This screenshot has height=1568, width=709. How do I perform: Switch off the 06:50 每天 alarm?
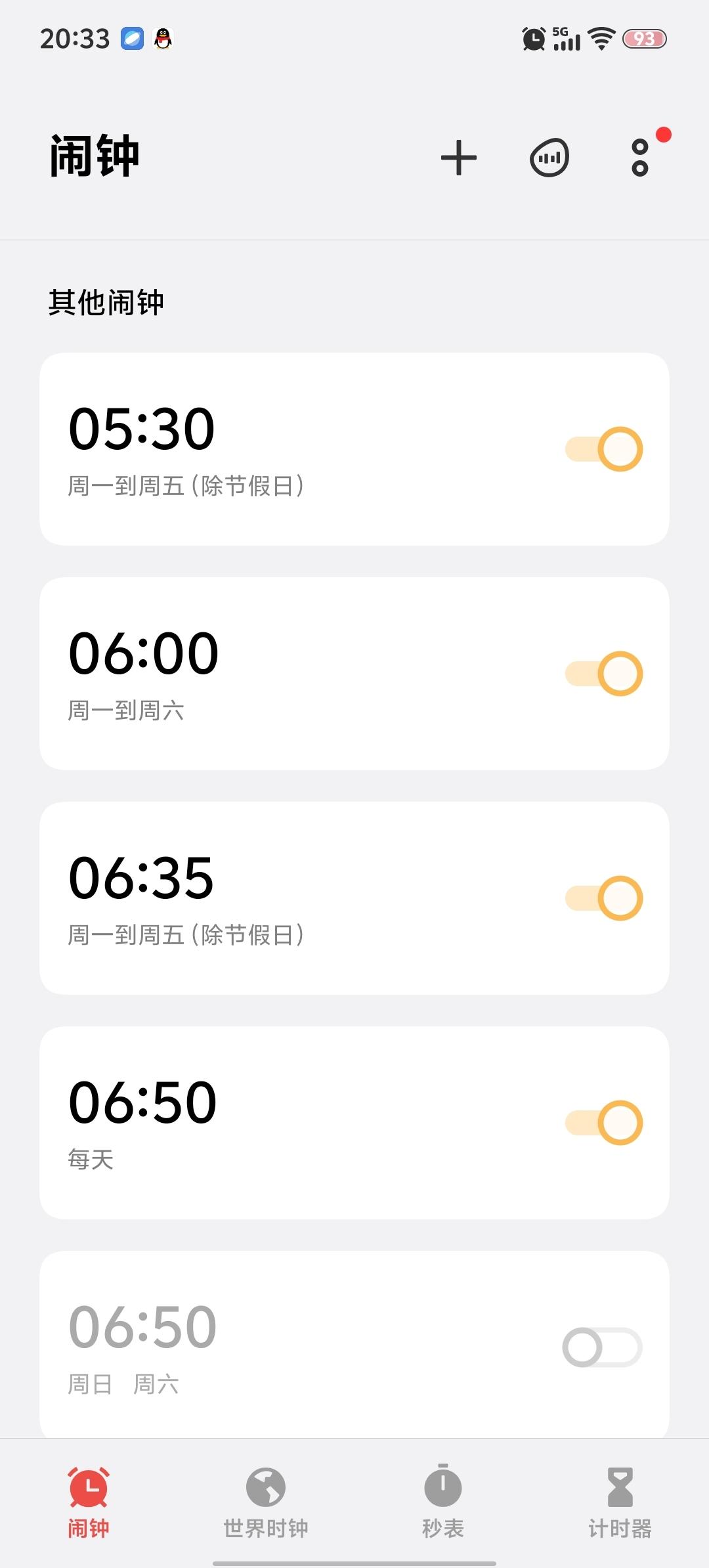click(604, 1123)
